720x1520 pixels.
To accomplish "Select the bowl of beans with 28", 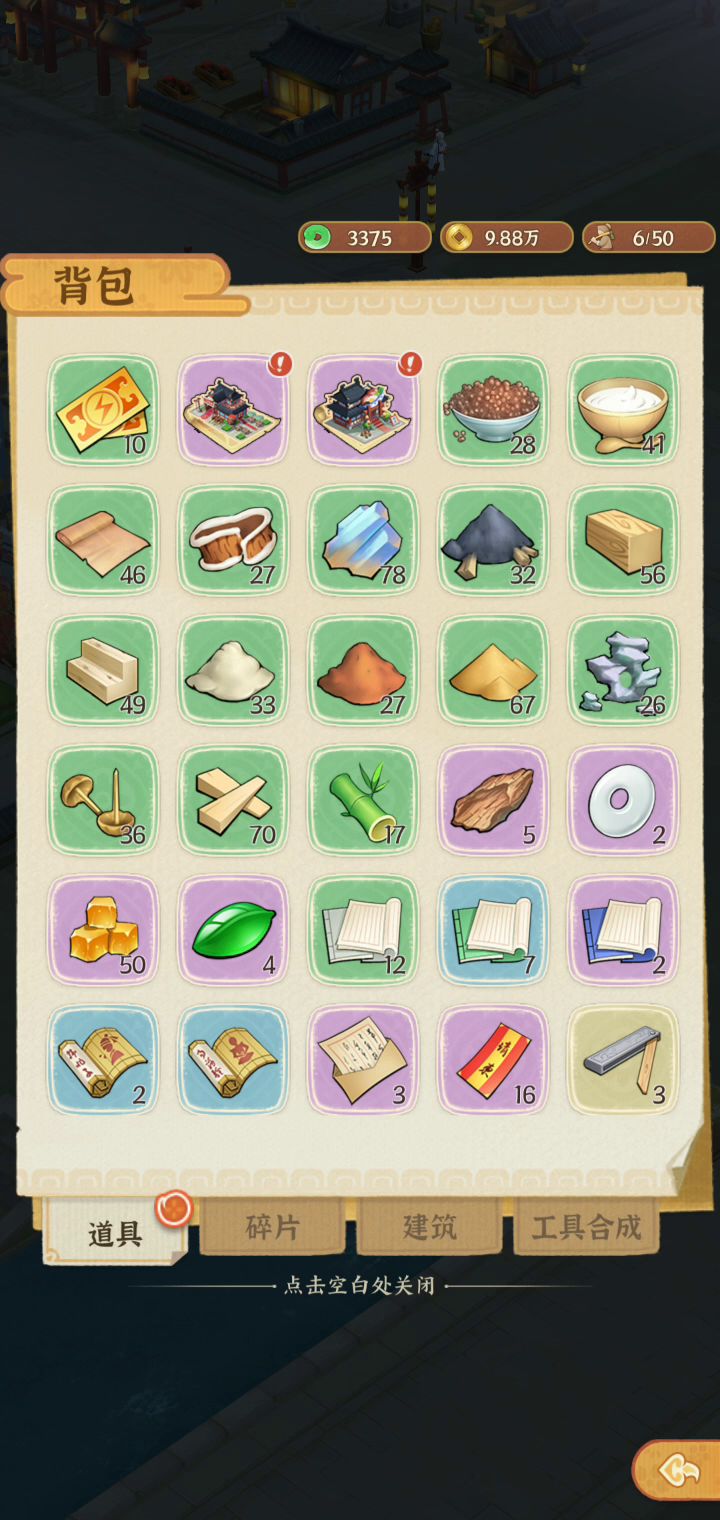I will click(493, 409).
